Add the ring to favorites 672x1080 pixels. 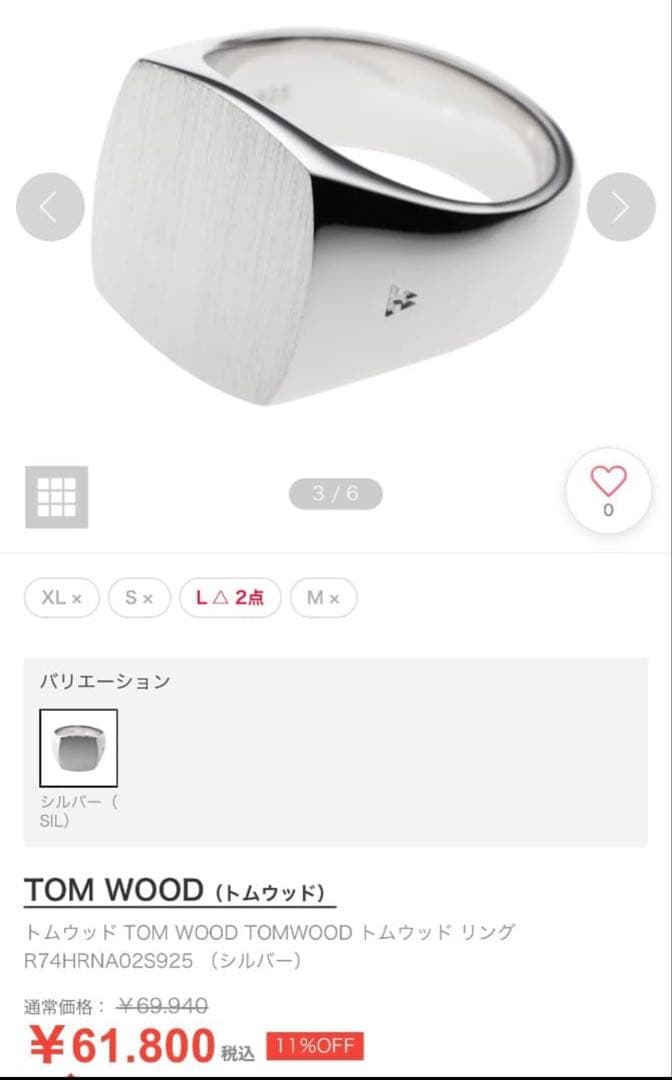pyautogui.click(x=608, y=491)
